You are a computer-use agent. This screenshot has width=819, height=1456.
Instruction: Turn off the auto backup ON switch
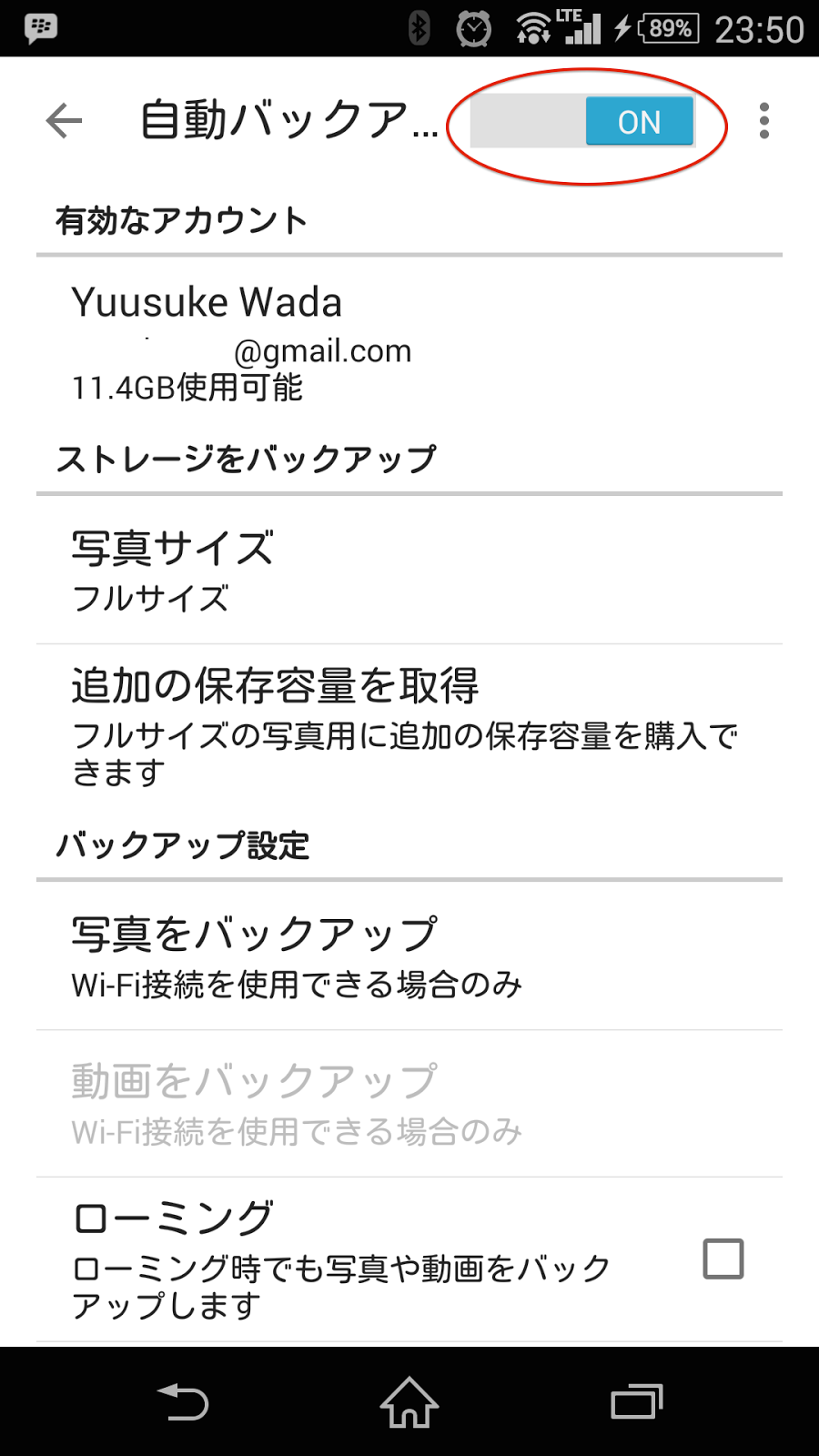tap(583, 123)
